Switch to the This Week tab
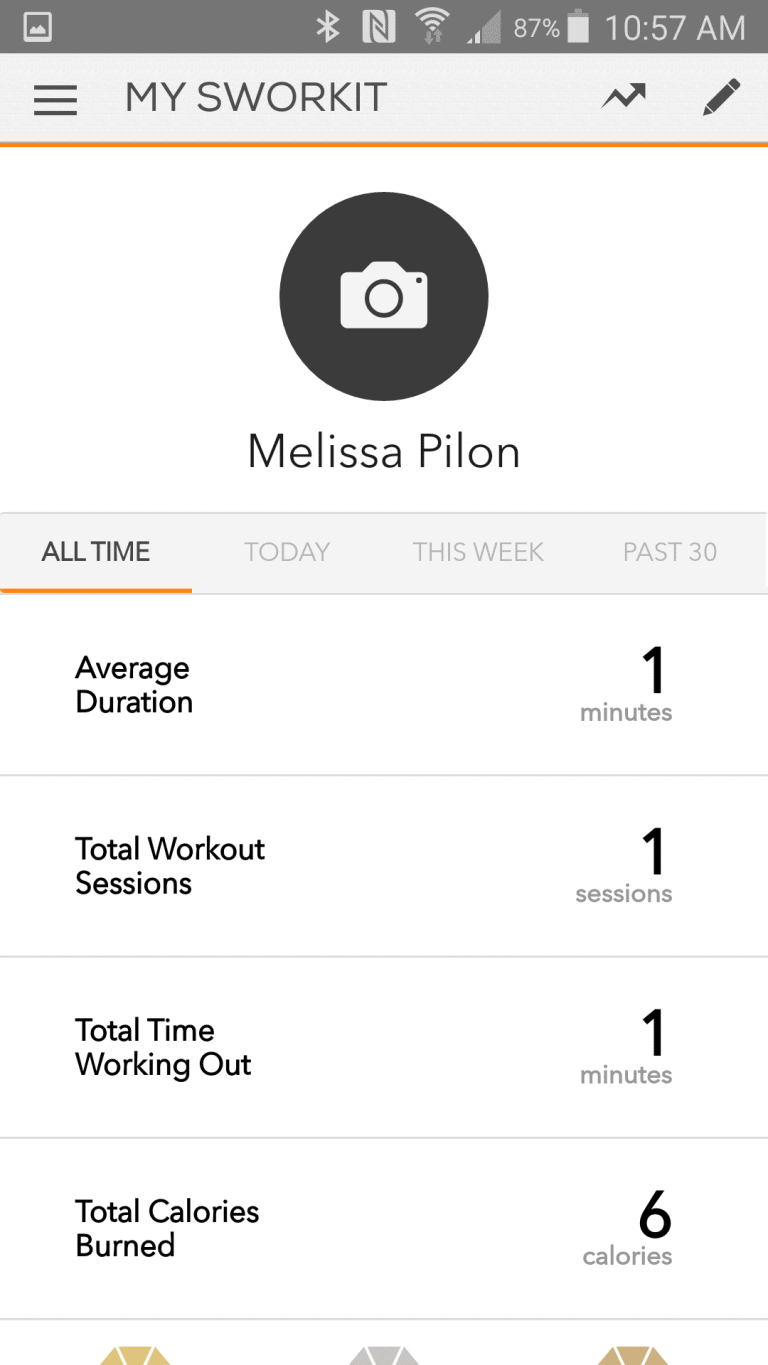The image size is (768, 1365). coord(479,552)
